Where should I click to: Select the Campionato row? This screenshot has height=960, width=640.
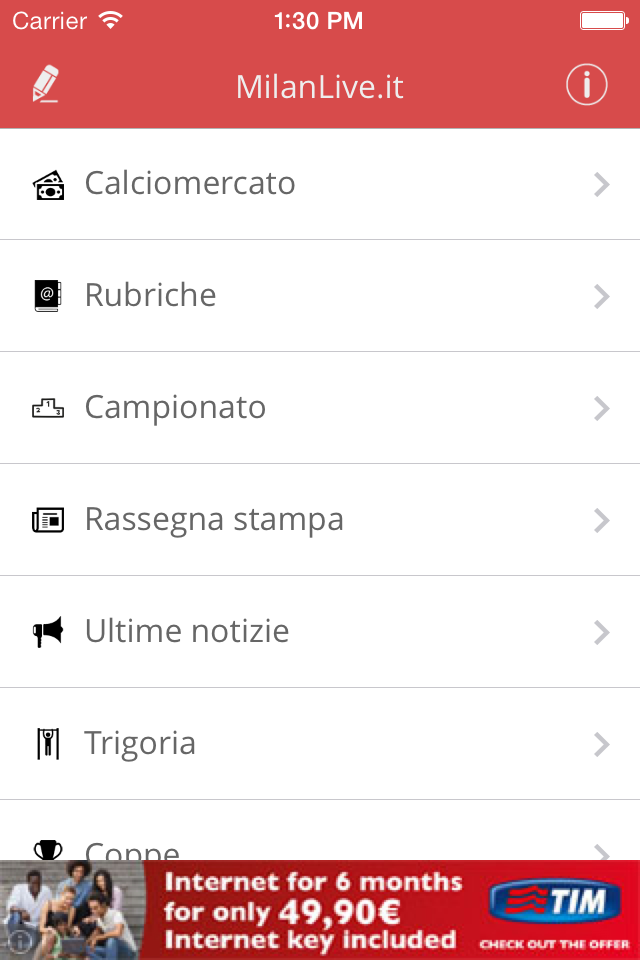[320, 408]
